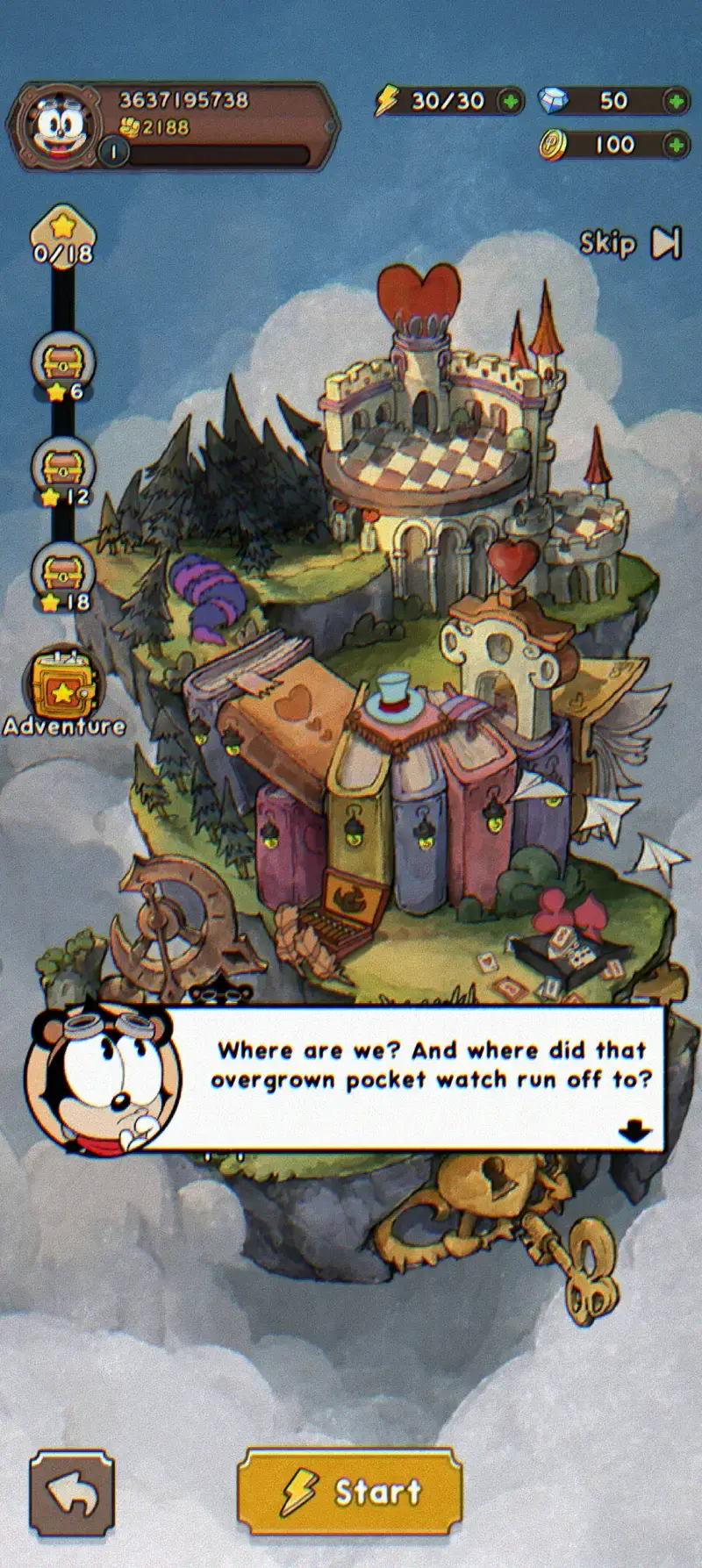Add more diamonds with the plus button

click(675, 101)
